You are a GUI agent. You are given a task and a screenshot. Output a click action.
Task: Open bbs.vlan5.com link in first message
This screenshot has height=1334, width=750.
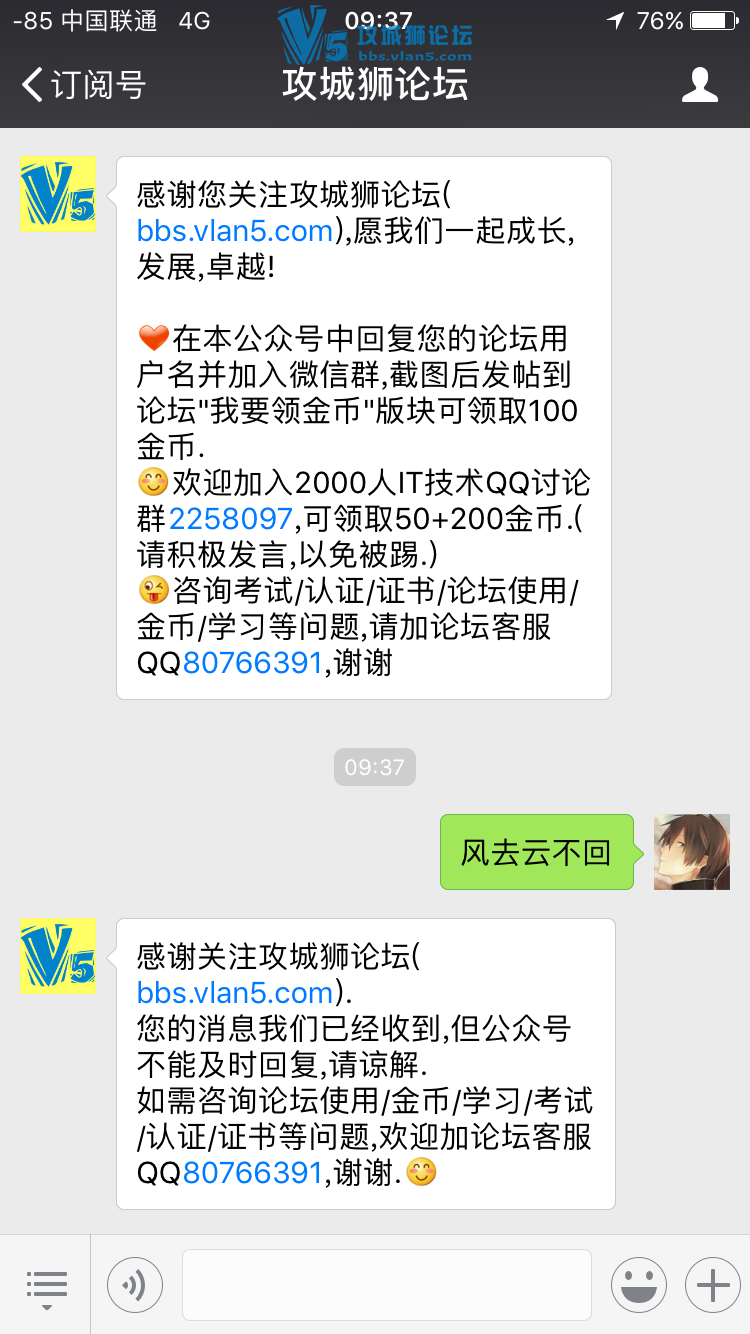tap(235, 231)
